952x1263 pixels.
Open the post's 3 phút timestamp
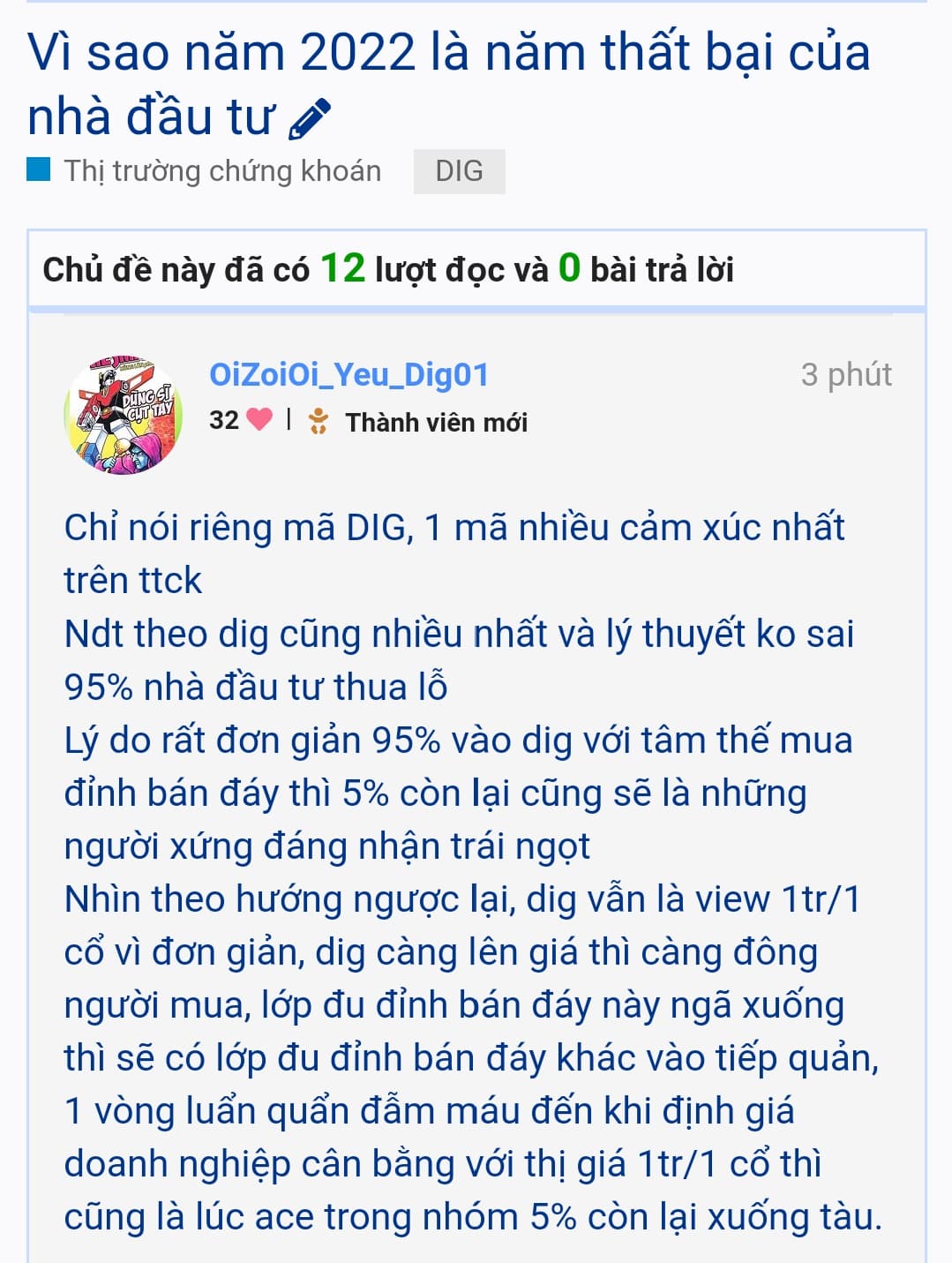pyautogui.click(x=845, y=375)
